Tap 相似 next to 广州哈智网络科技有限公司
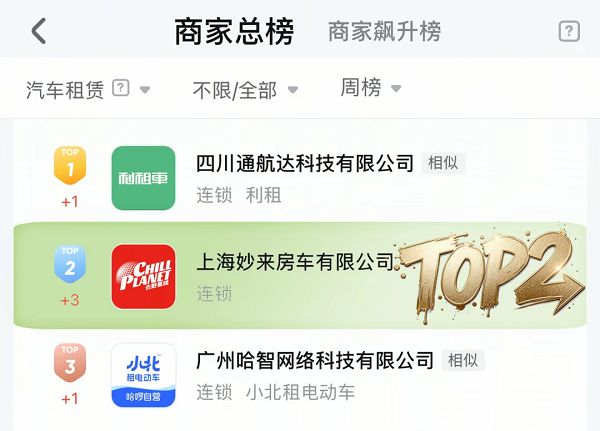The width and height of the screenshot is (600, 431). [462, 361]
